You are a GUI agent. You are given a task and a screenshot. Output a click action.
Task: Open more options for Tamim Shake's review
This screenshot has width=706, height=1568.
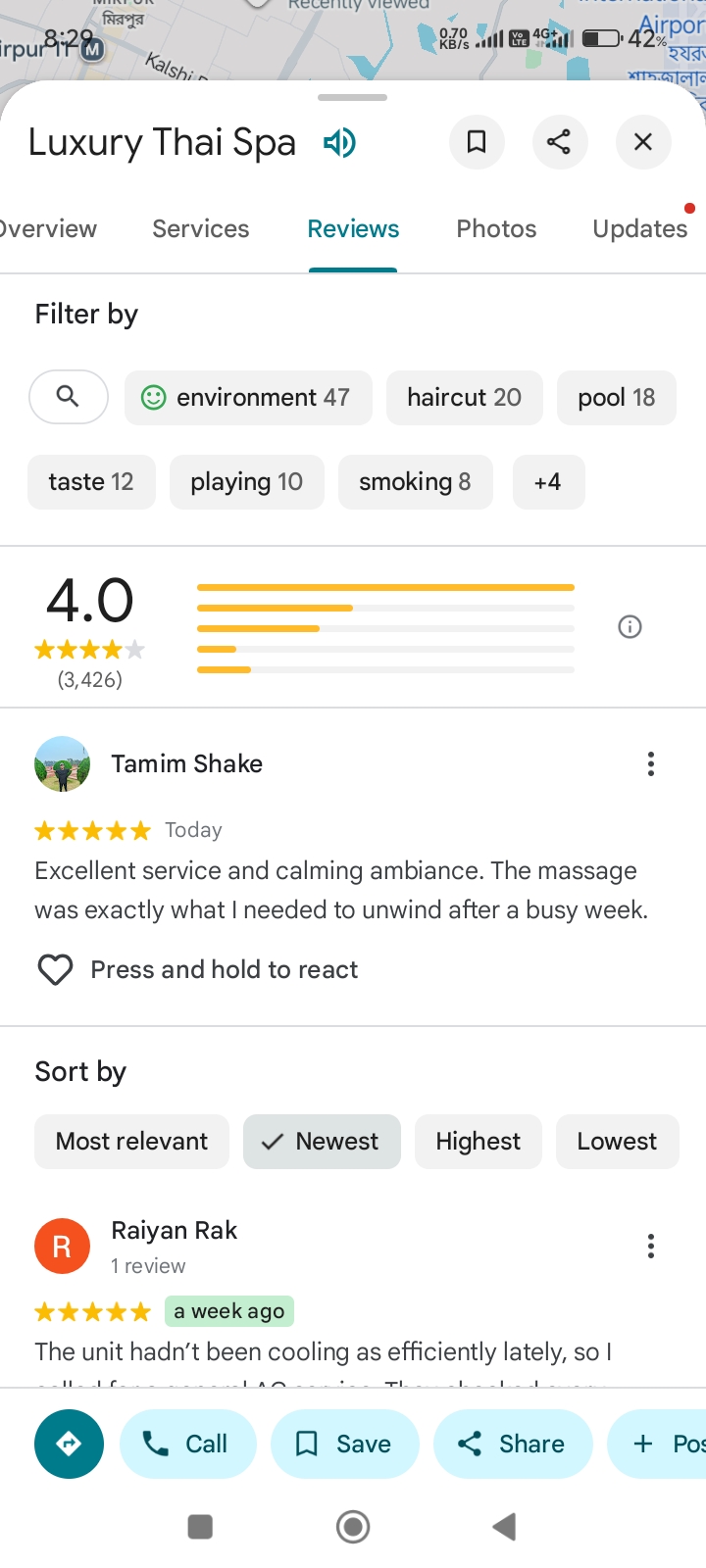[650, 764]
